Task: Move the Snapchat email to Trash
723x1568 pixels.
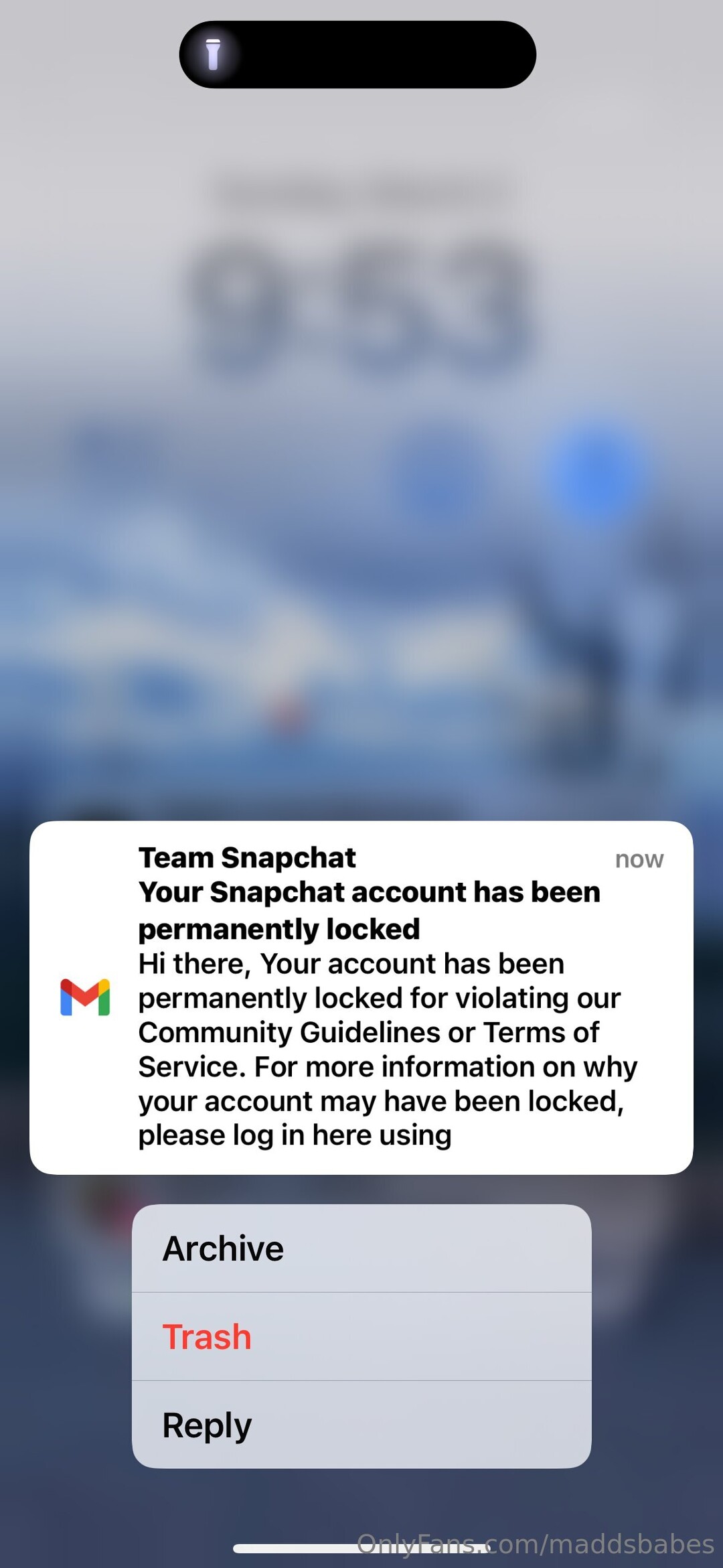Action: click(360, 1337)
